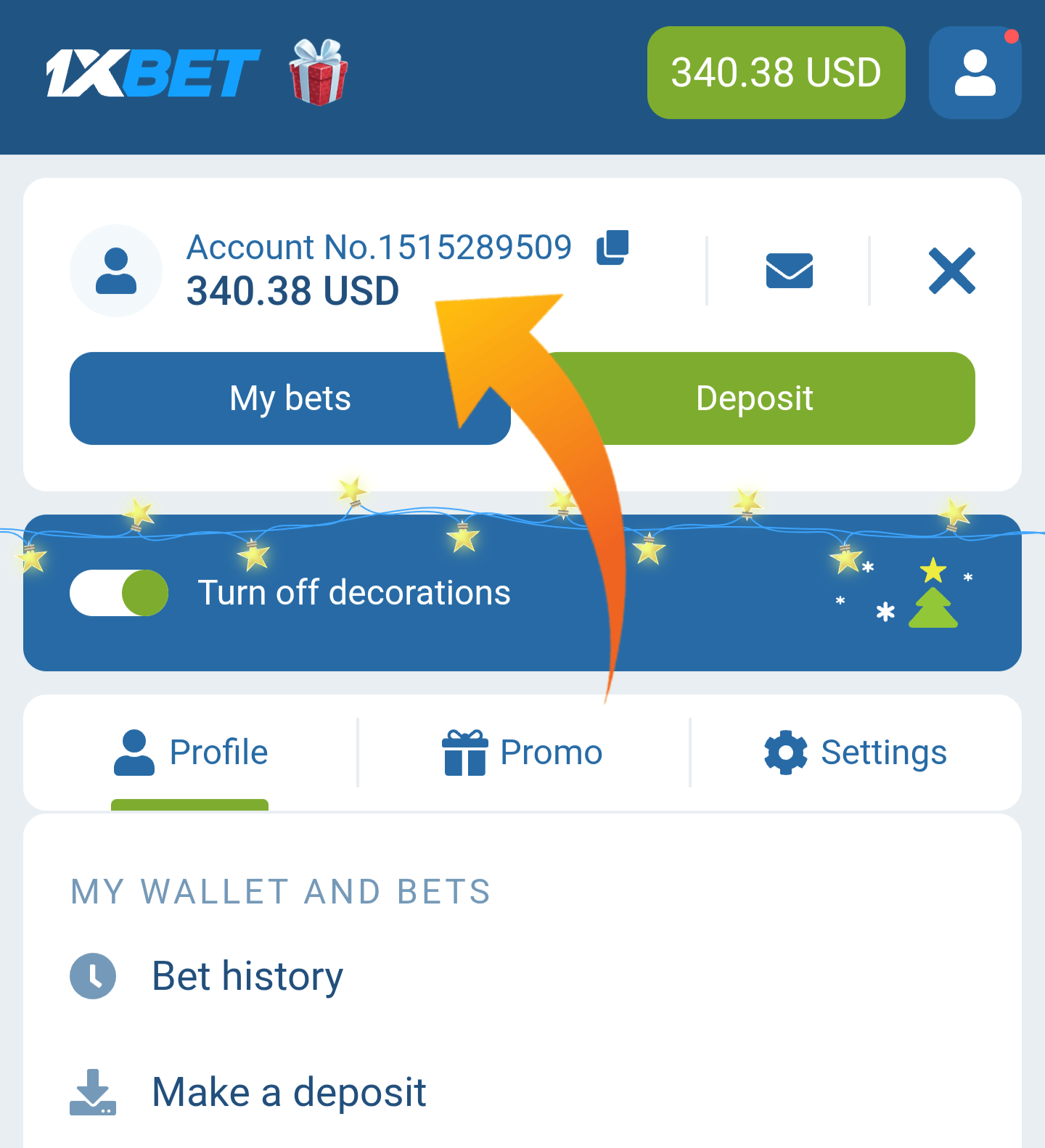Switch to the Promo tab
This screenshot has width=1045, height=1148.
pos(522,753)
